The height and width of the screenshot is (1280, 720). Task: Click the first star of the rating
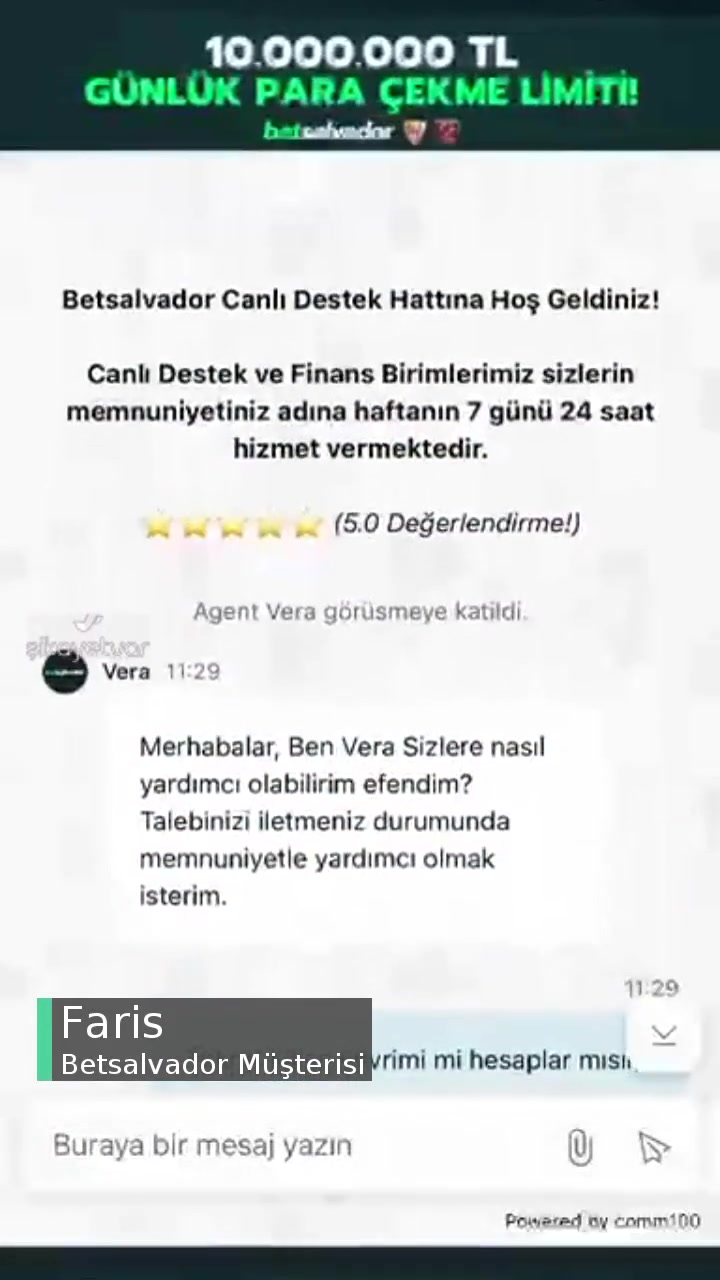(158, 524)
